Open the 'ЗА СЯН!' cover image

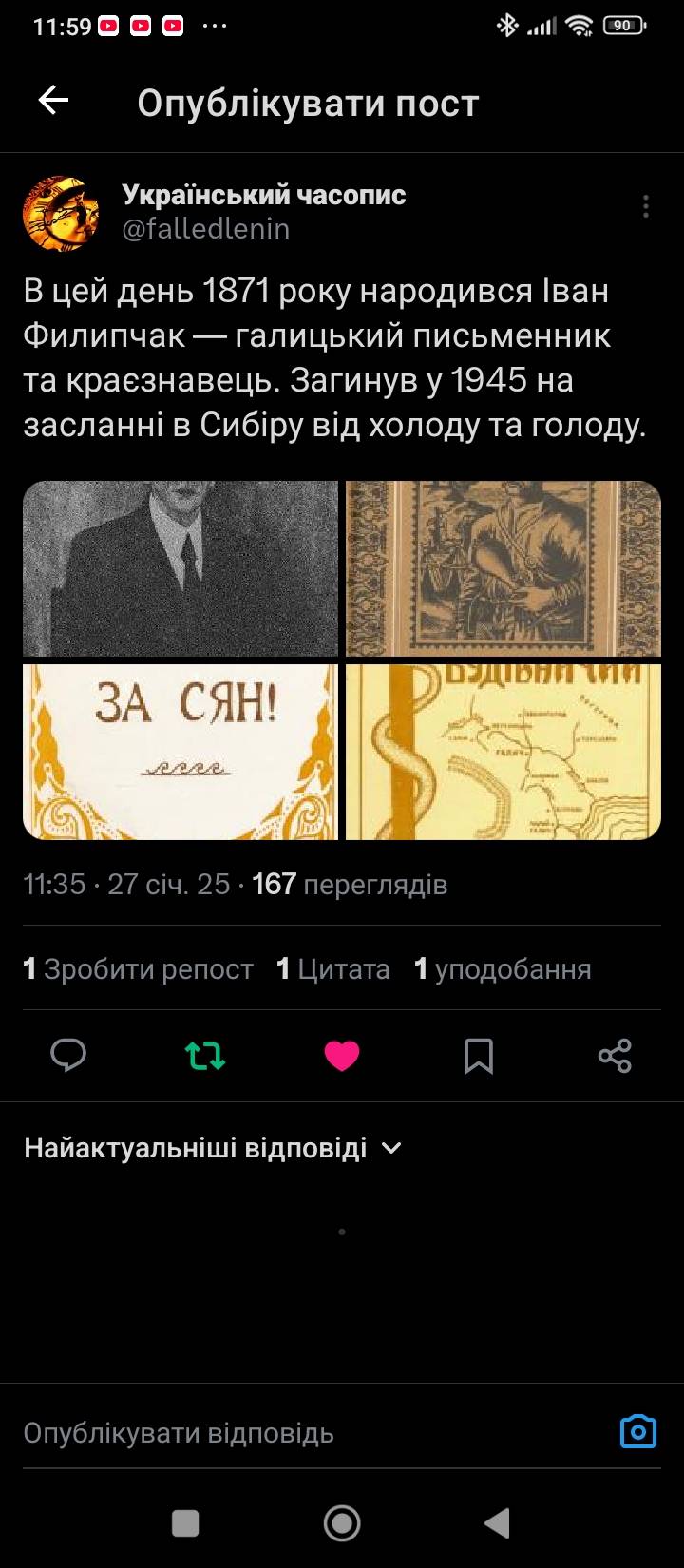180,752
